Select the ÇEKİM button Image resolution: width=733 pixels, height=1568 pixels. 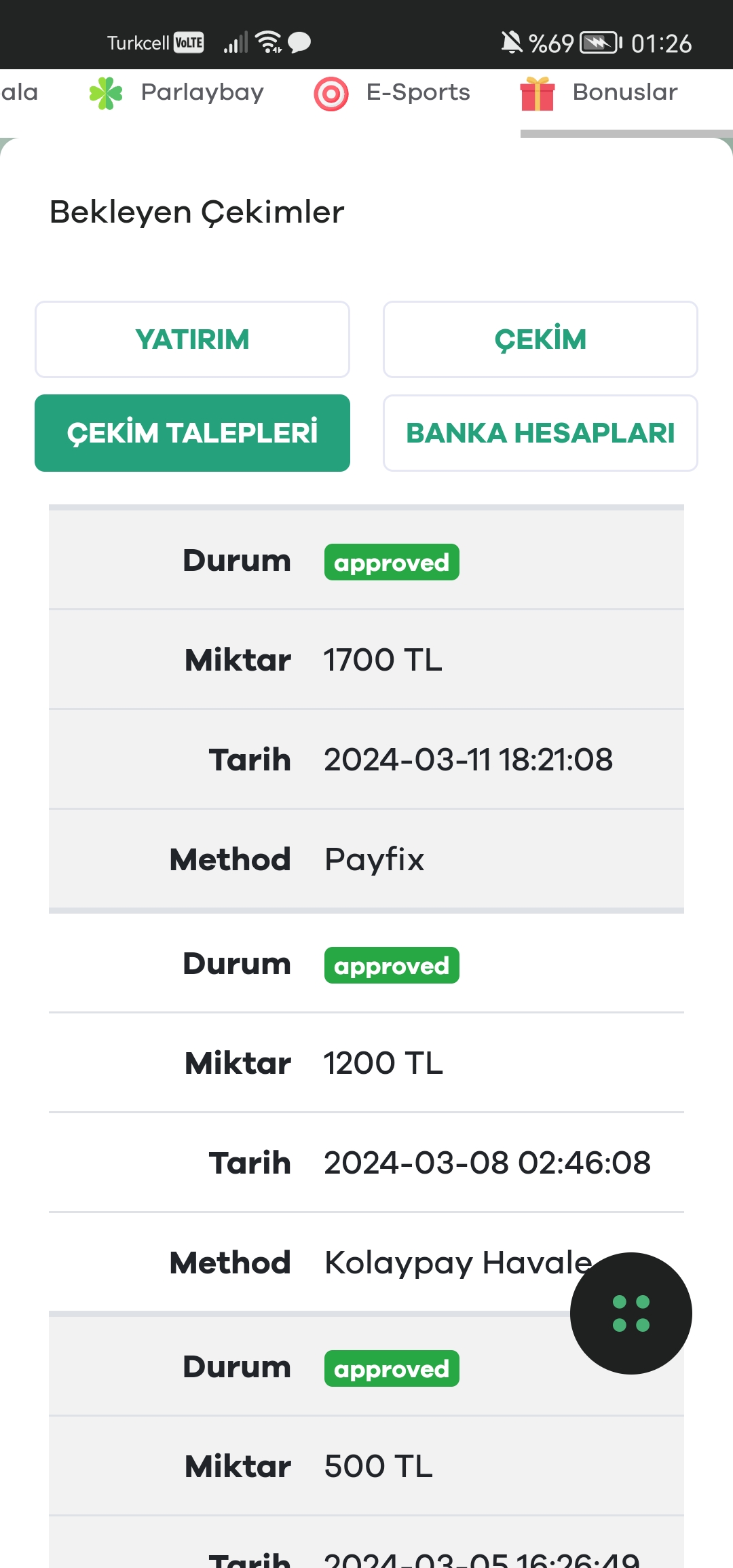coord(540,339)
